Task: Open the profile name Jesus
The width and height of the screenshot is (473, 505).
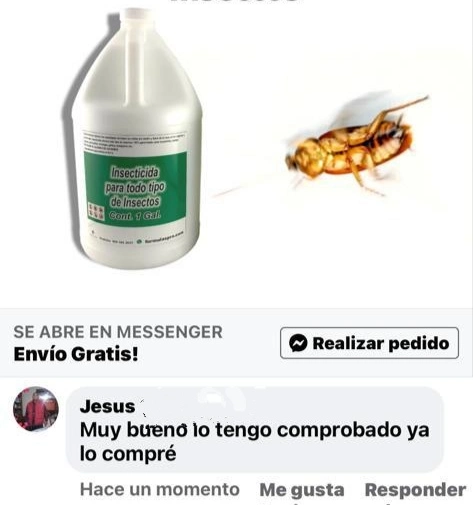Action: (107, 406)
